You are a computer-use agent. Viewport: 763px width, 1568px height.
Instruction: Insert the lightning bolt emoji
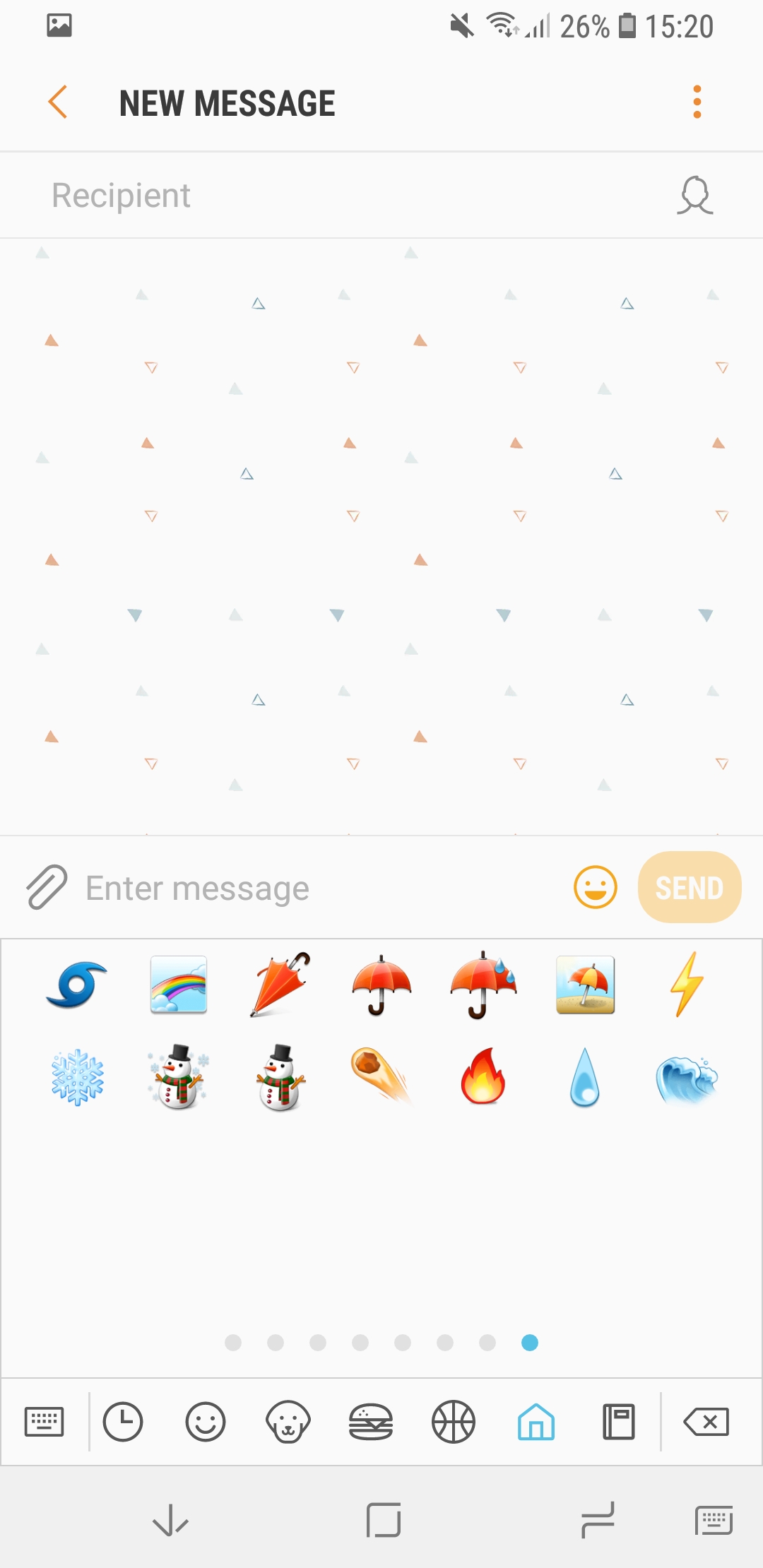pyautogui.click(x=687, y=985)
